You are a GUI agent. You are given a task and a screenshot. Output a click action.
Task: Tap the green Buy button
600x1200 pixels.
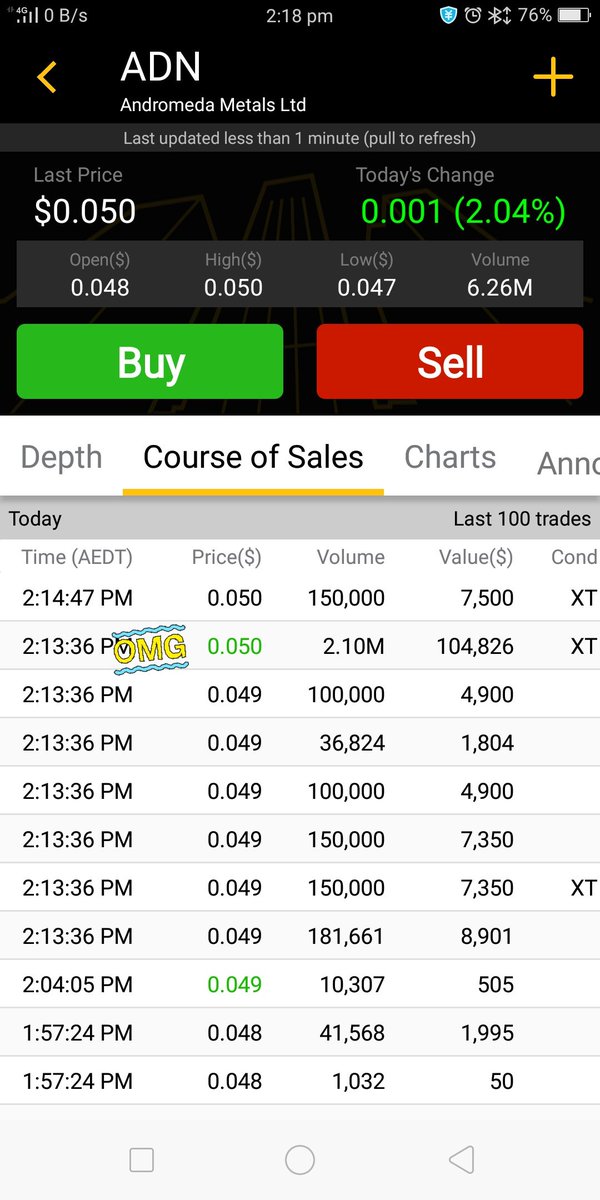click(x=150, y=362)
